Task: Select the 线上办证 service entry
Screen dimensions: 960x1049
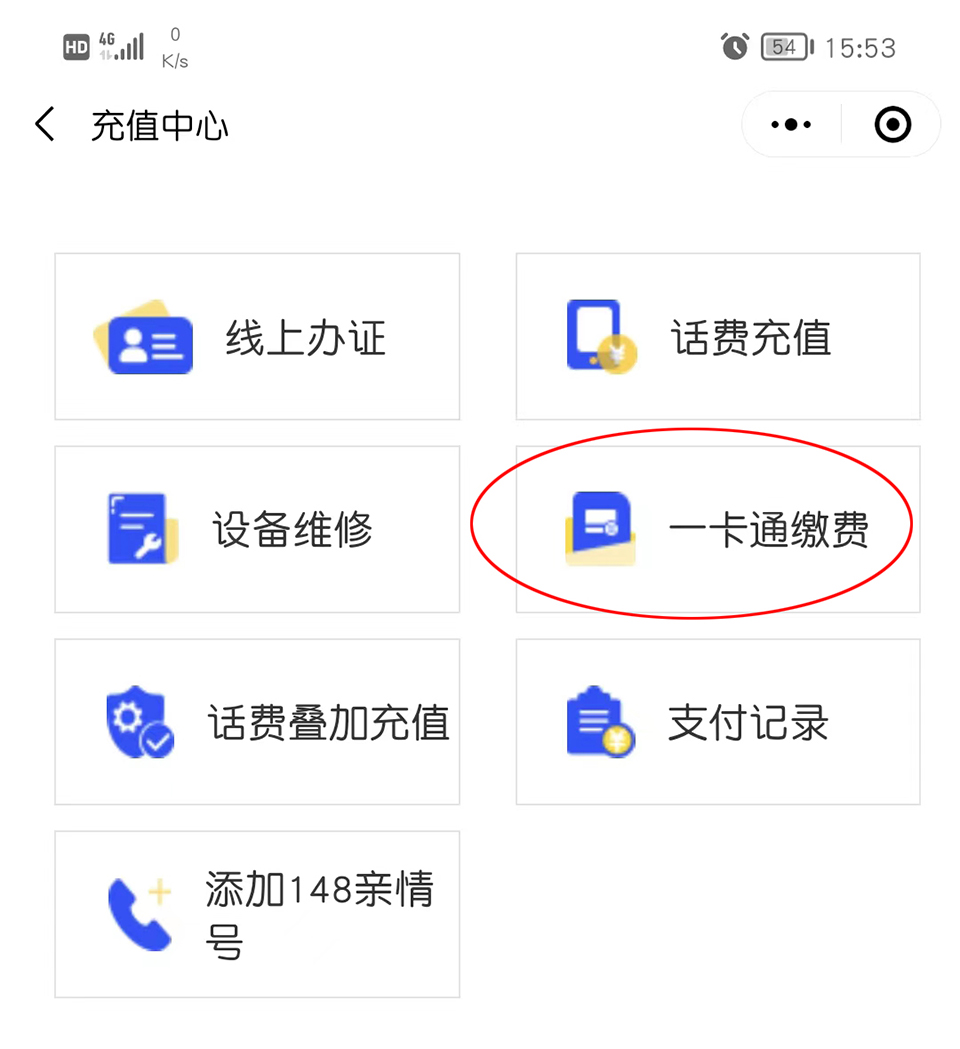Action: click(x=256, y=337)
